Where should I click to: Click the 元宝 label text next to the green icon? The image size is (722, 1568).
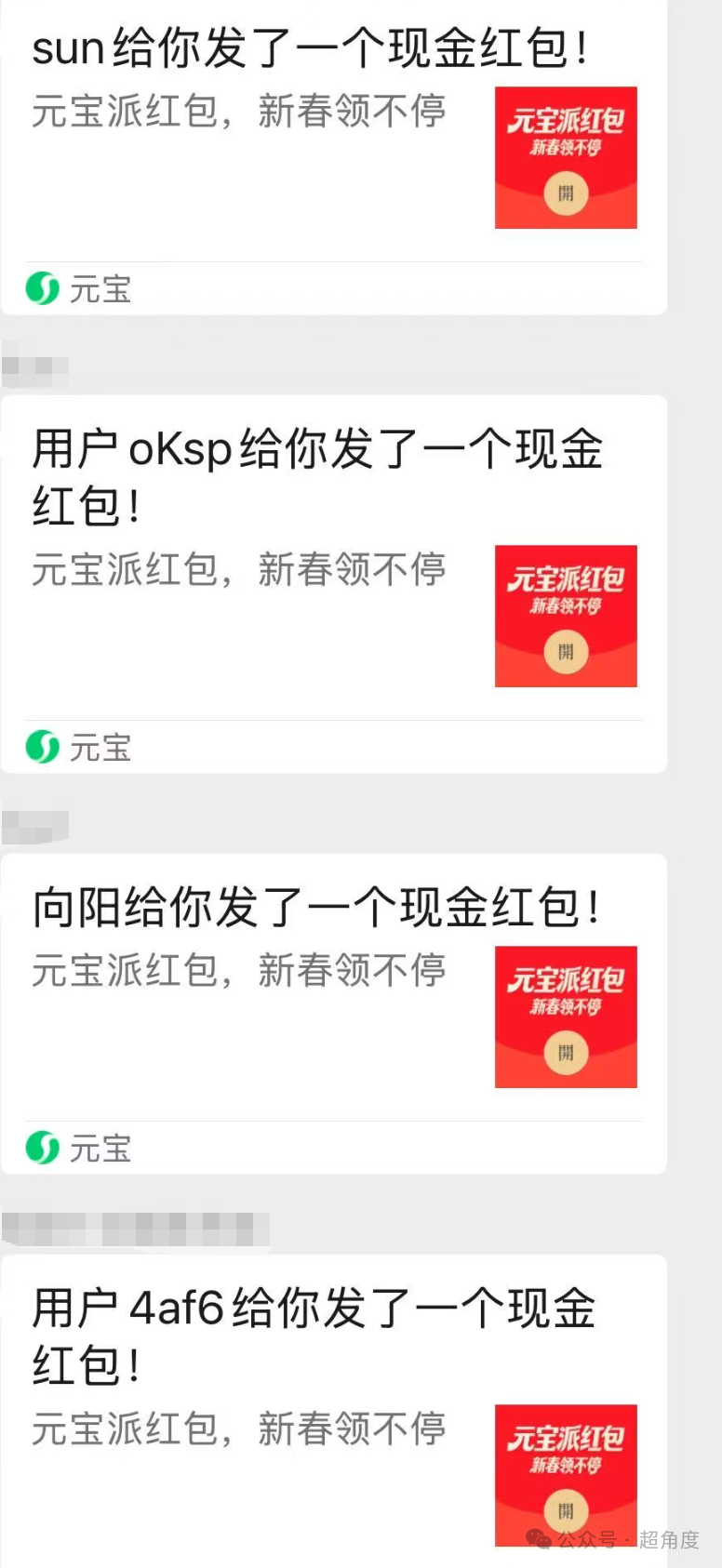coord(102,289)
